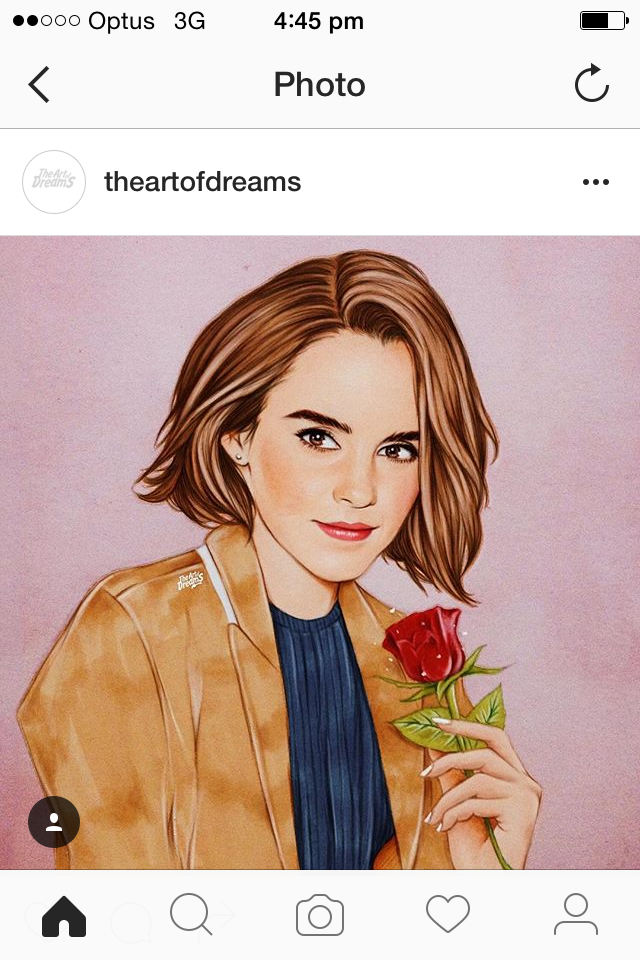Open theartofdreams username link

coord(202,182)
